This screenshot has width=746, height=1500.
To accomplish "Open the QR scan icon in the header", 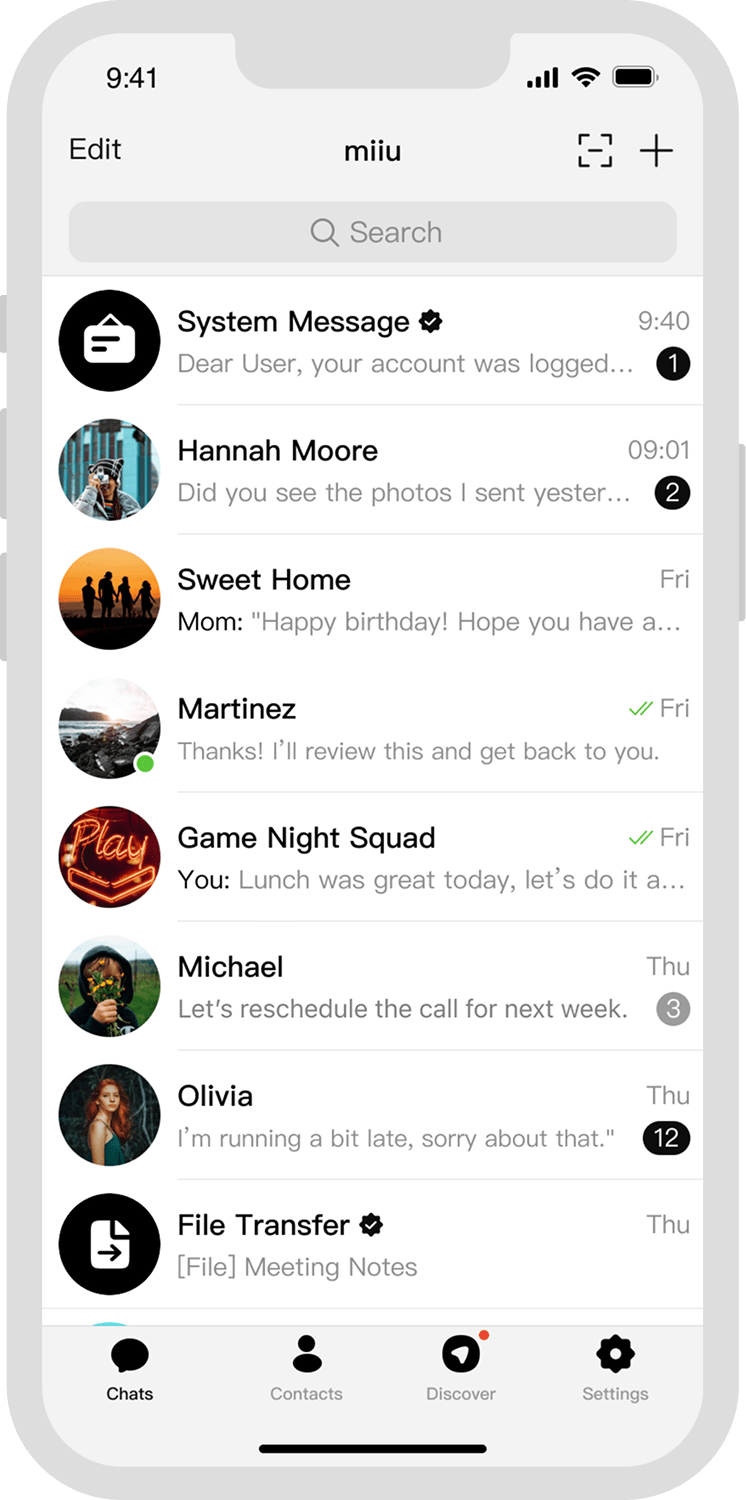I will pos(595,150).
